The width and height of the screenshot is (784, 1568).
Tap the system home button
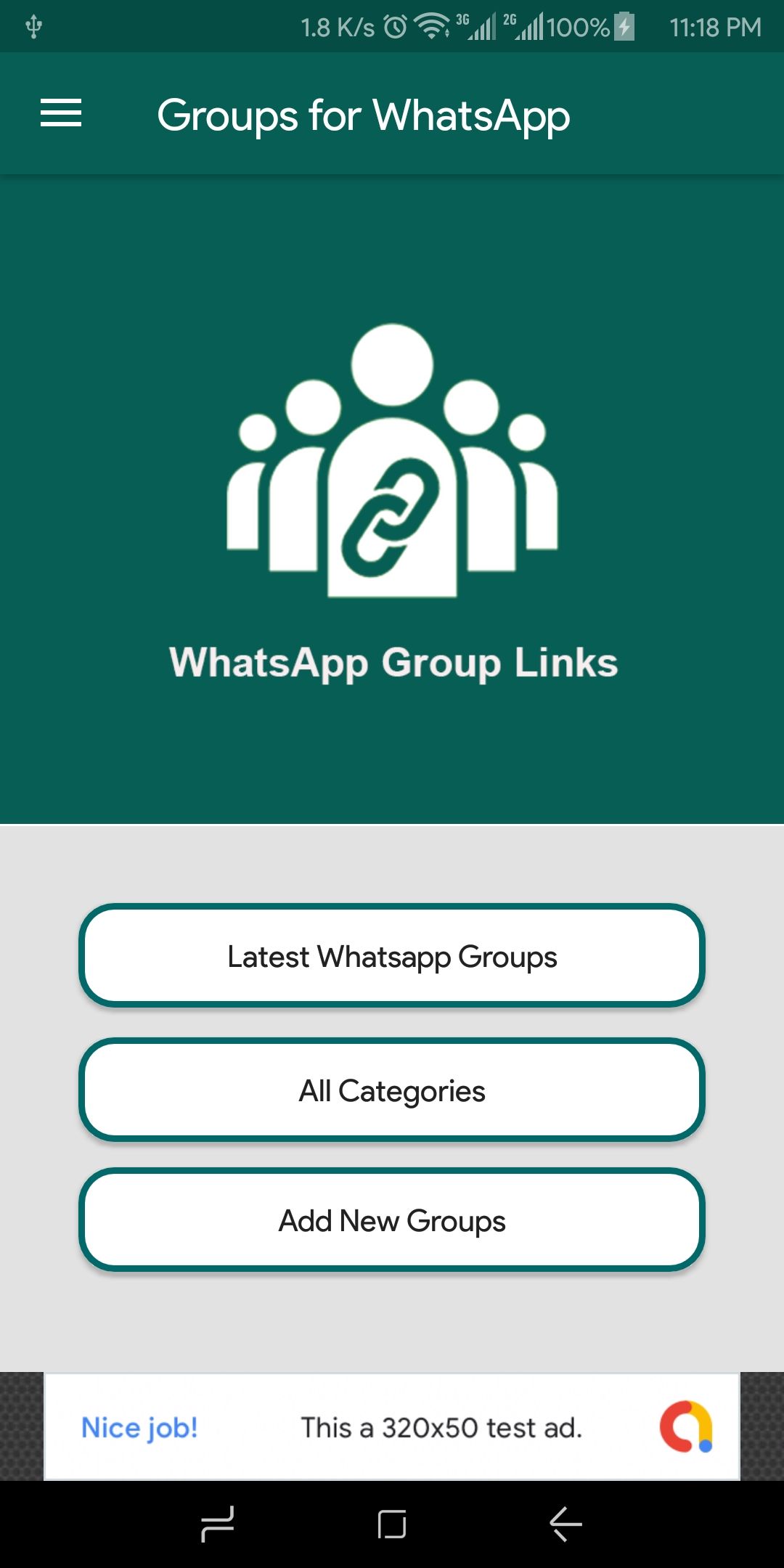tap(392, 1523)
